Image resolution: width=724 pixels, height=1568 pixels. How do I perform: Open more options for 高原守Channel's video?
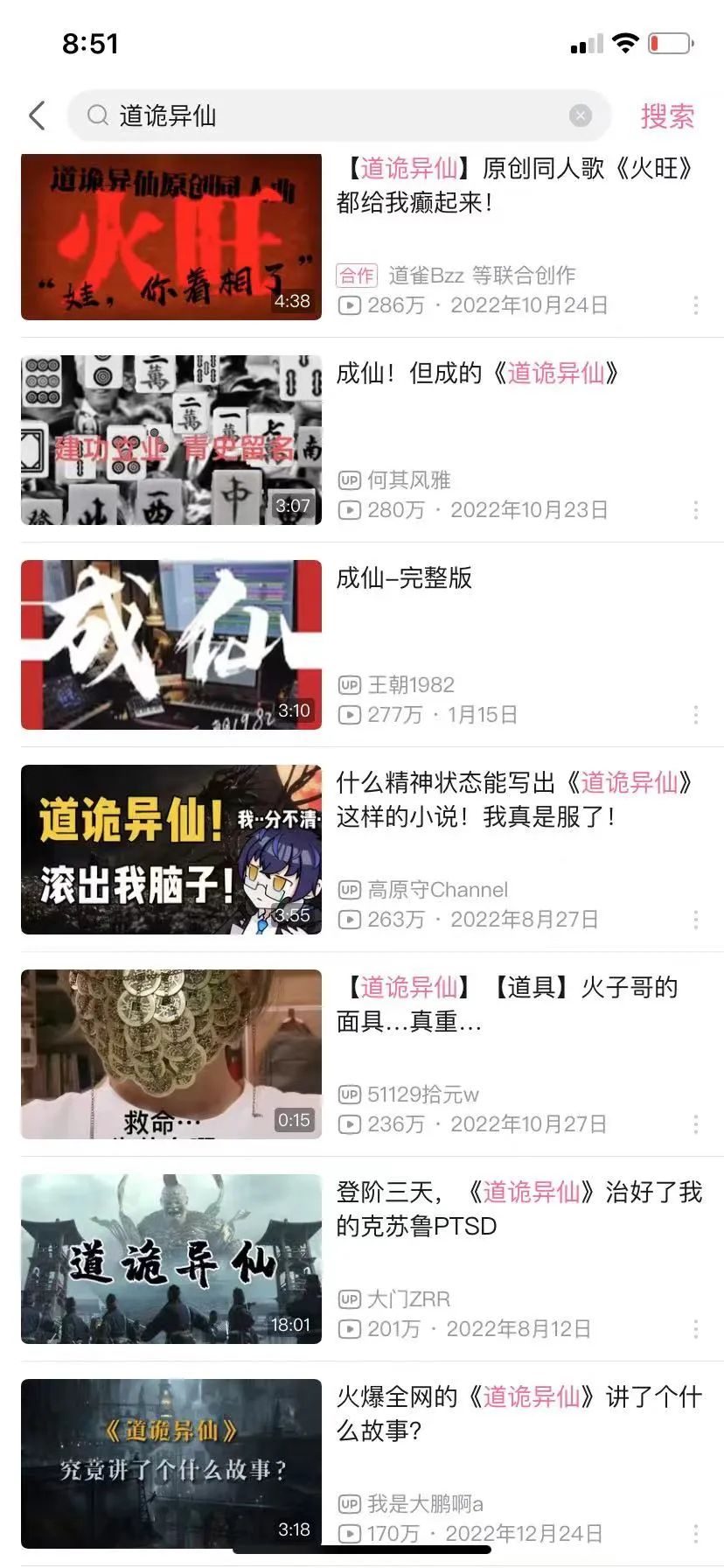point(695,919)
